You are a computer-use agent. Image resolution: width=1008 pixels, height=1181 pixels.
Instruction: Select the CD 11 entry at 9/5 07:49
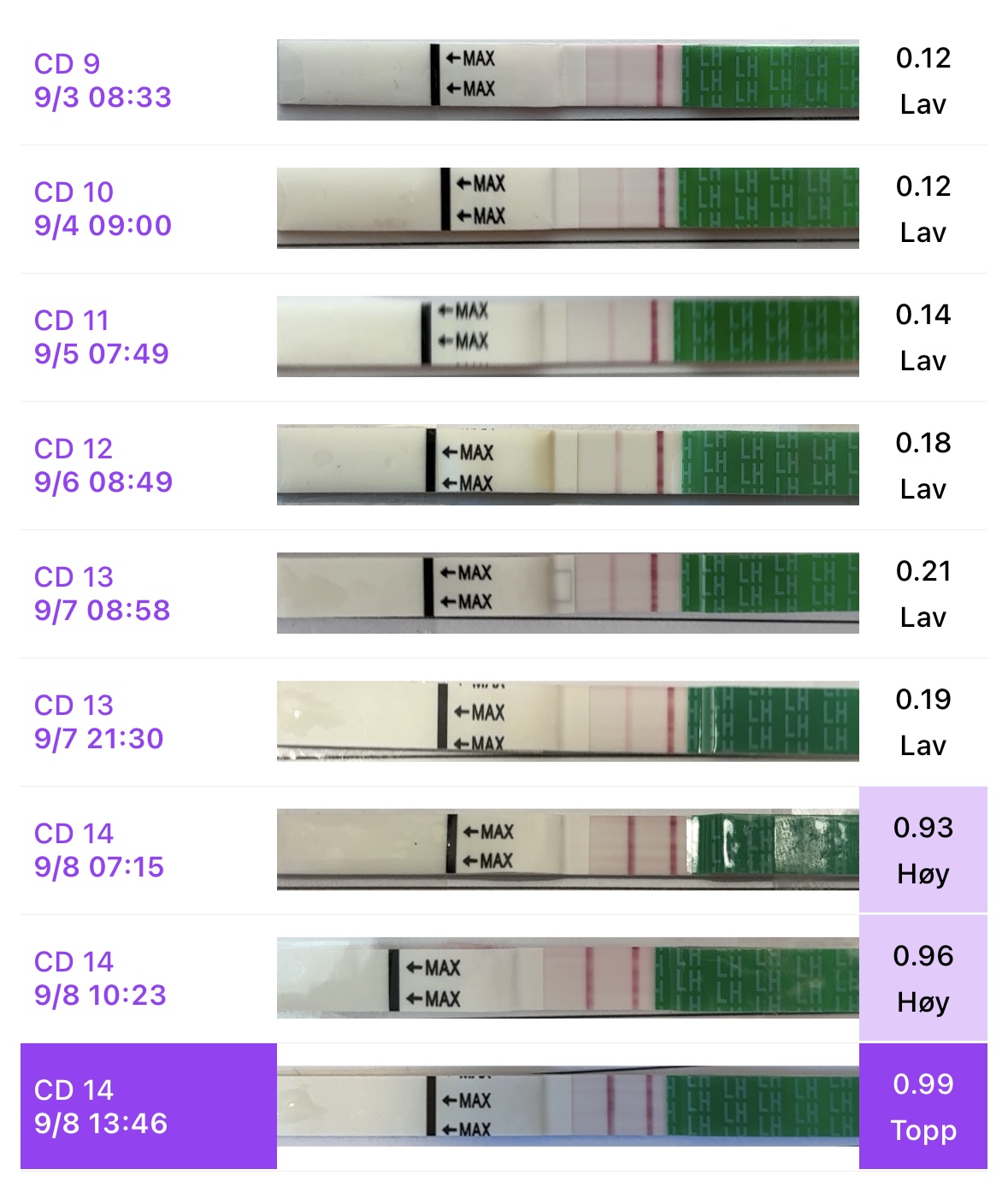coord(103,337)
